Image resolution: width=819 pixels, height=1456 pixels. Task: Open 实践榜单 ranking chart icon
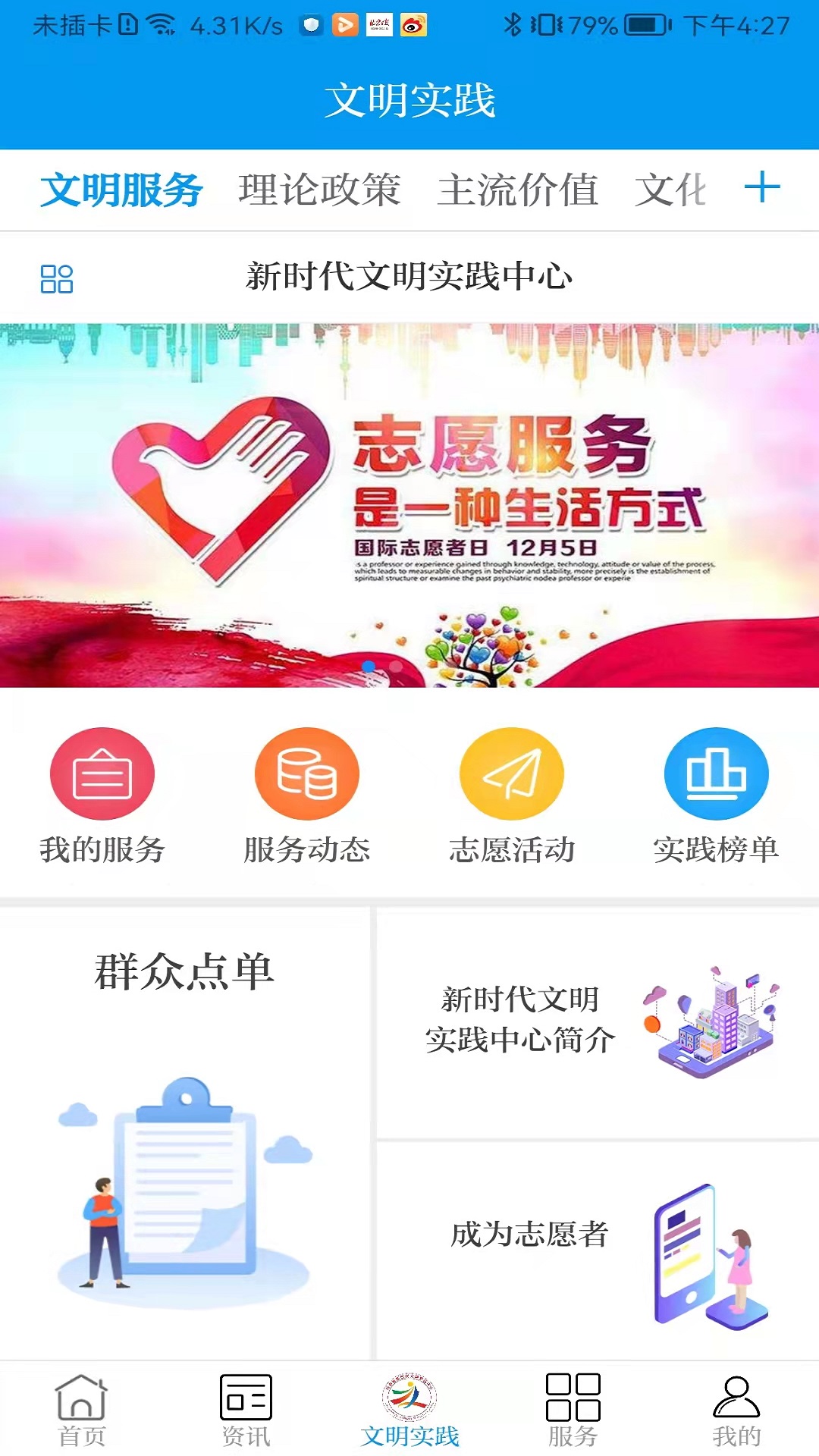coord(716,775)
